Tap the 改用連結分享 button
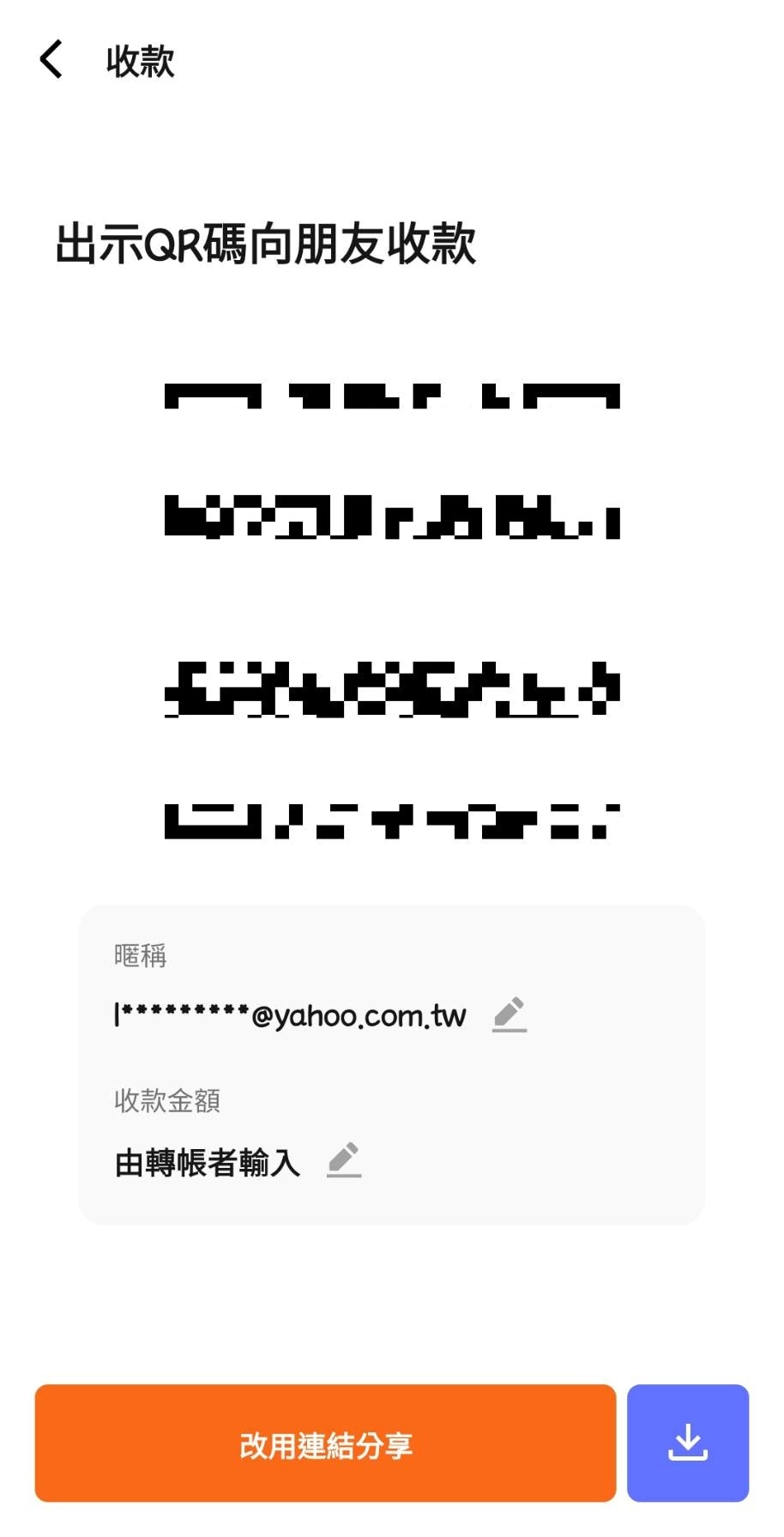784x1537 pixels. point(325,1444)
